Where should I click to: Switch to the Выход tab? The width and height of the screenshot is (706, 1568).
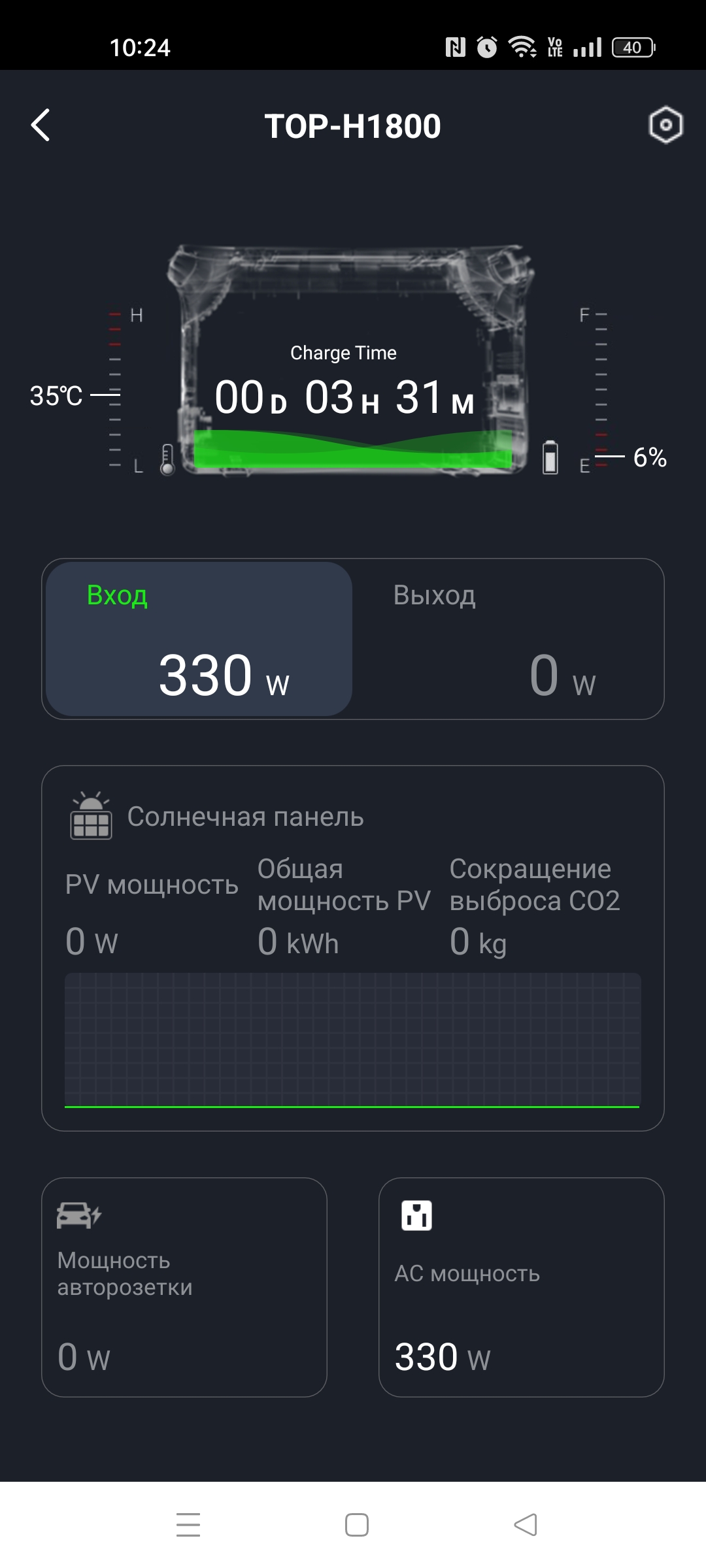[508, 639]
